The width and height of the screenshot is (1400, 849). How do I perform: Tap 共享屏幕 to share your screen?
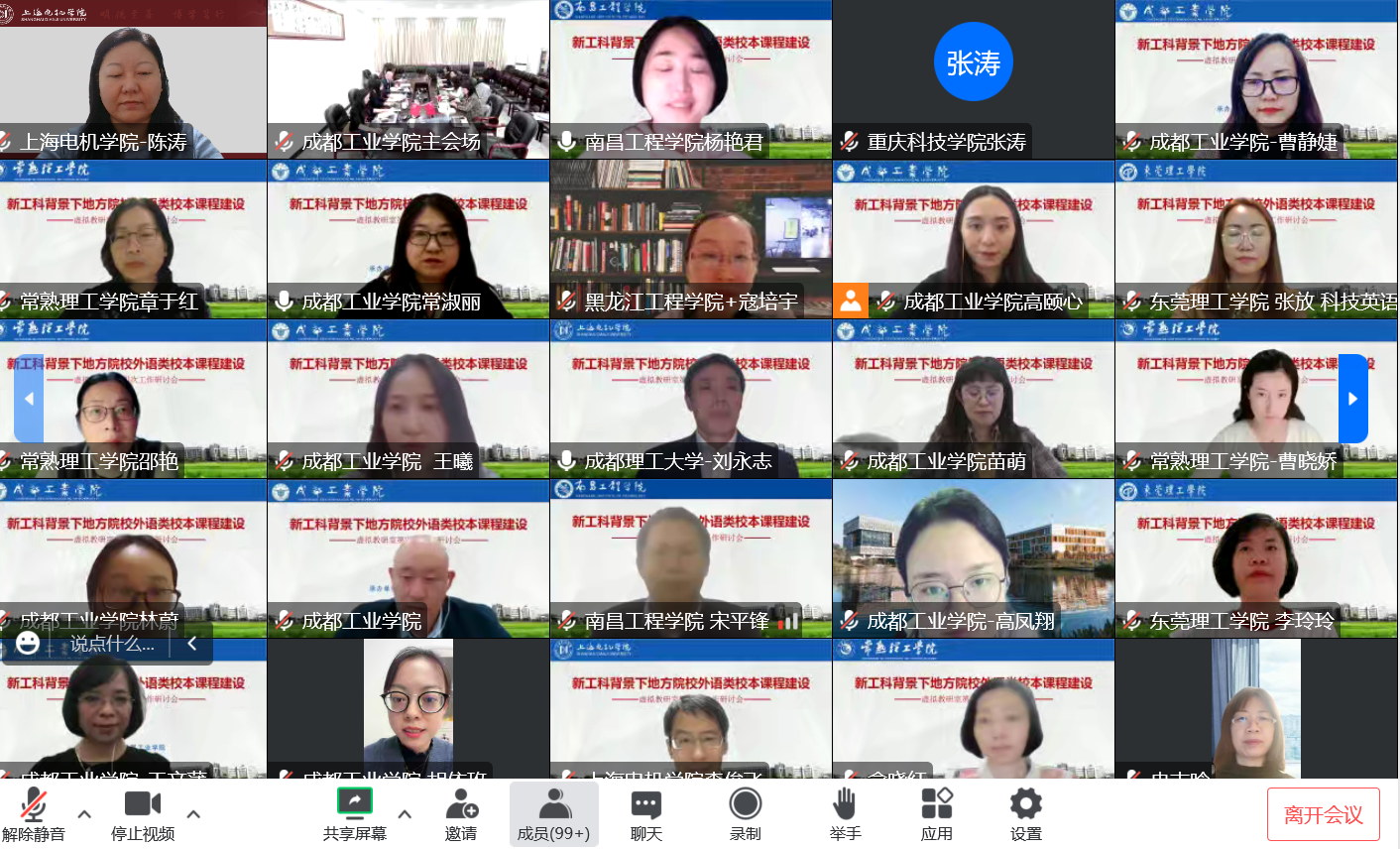coord(354,814)
